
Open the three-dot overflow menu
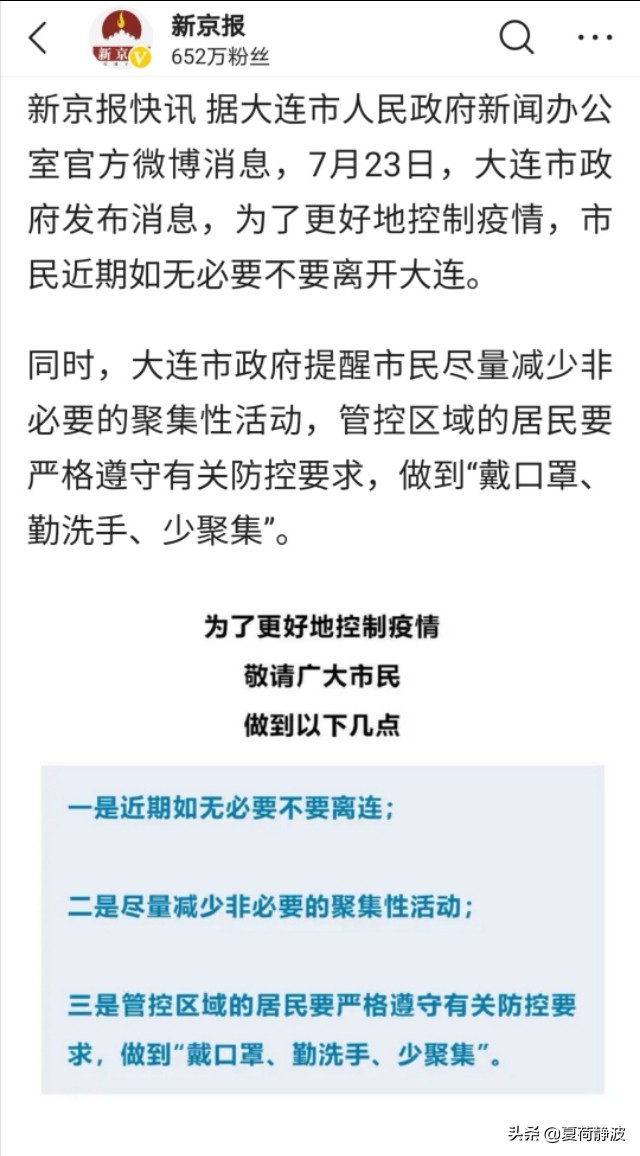tap(595, 38)
